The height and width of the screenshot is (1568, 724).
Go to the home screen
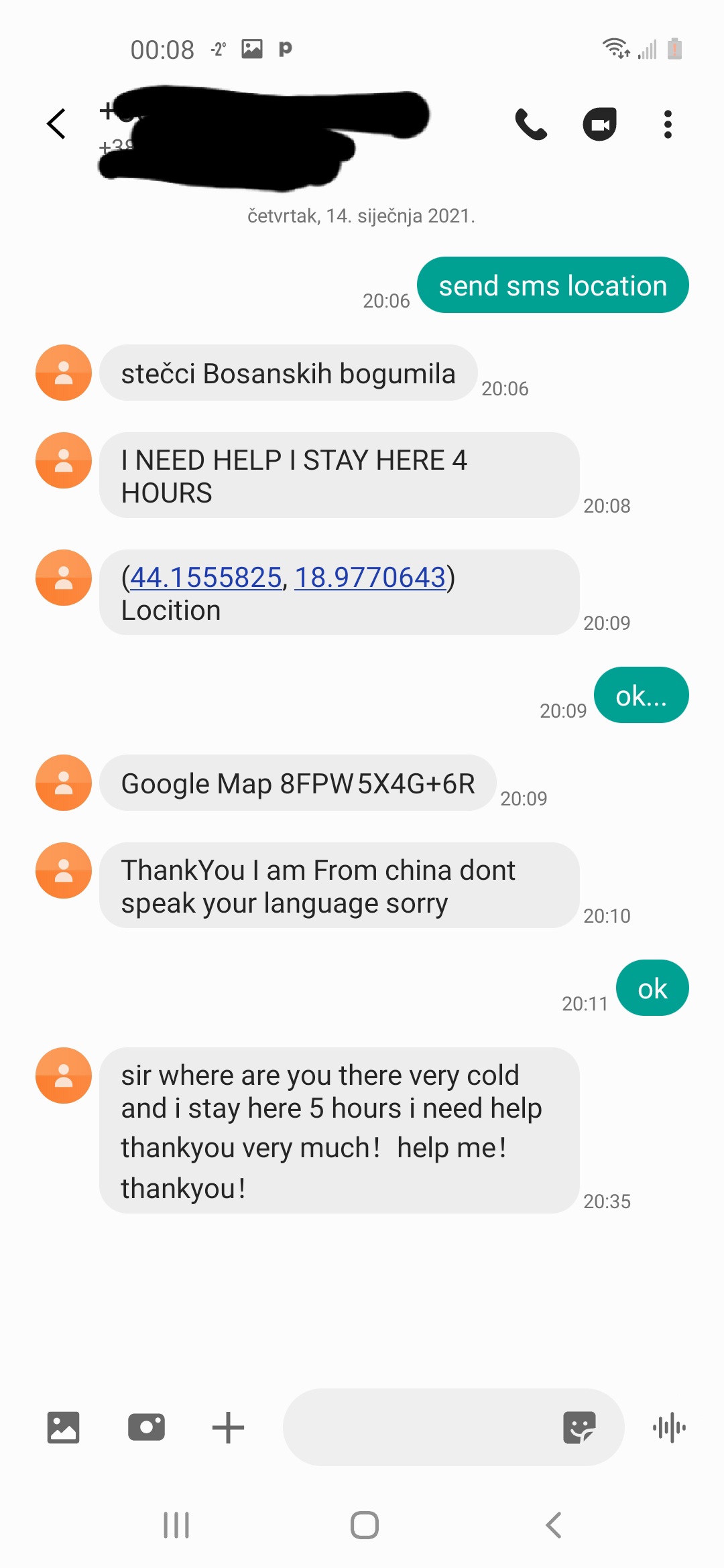pos(364,1525)
